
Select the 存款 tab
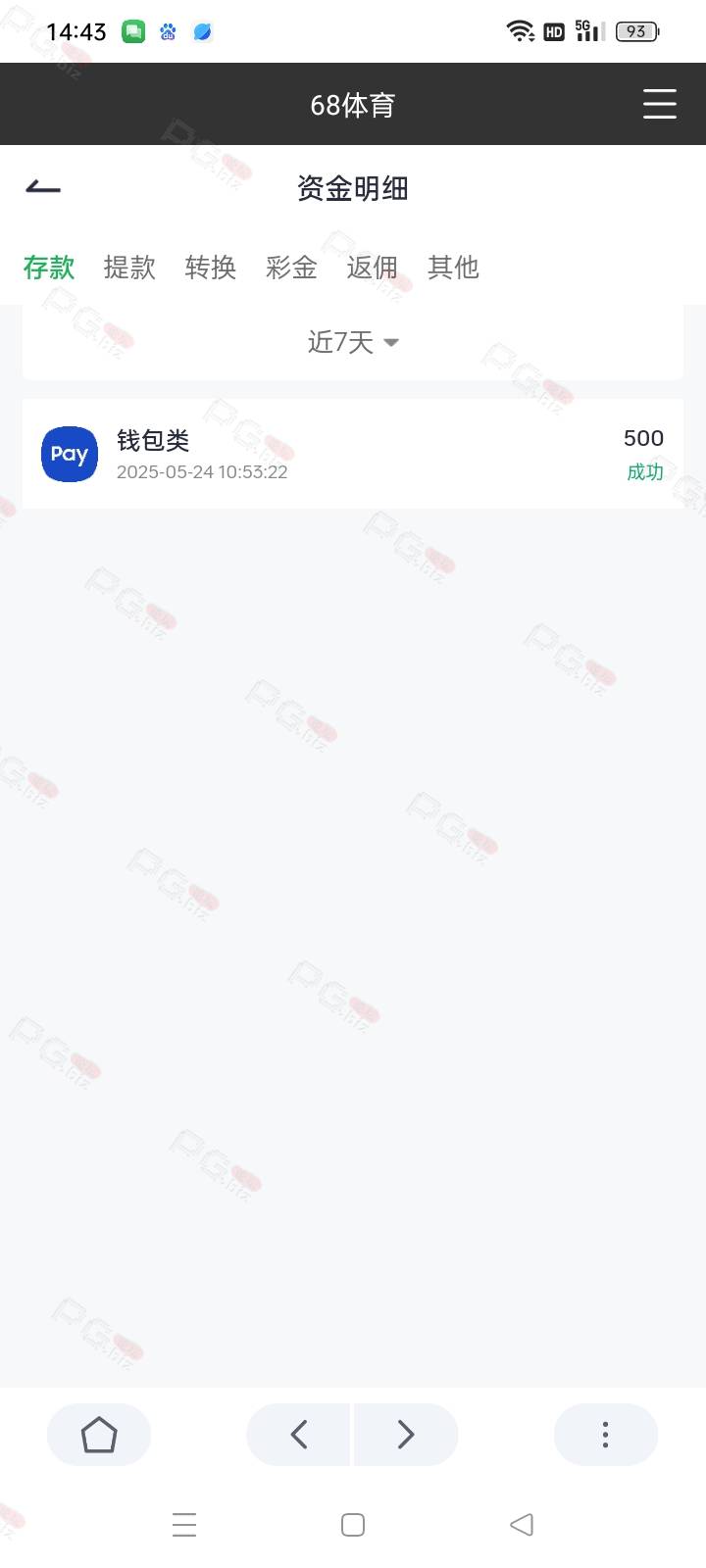(49, 268)
